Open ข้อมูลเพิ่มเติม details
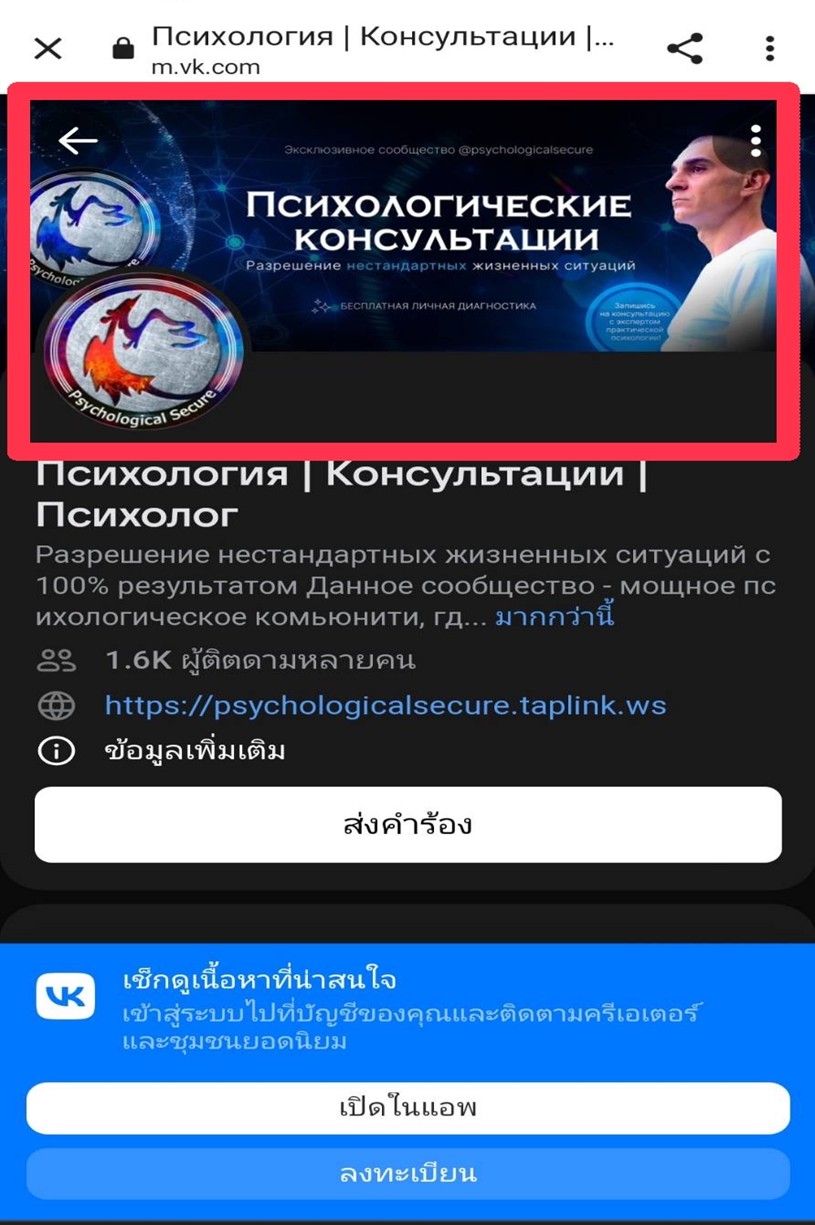 (195, 750)
